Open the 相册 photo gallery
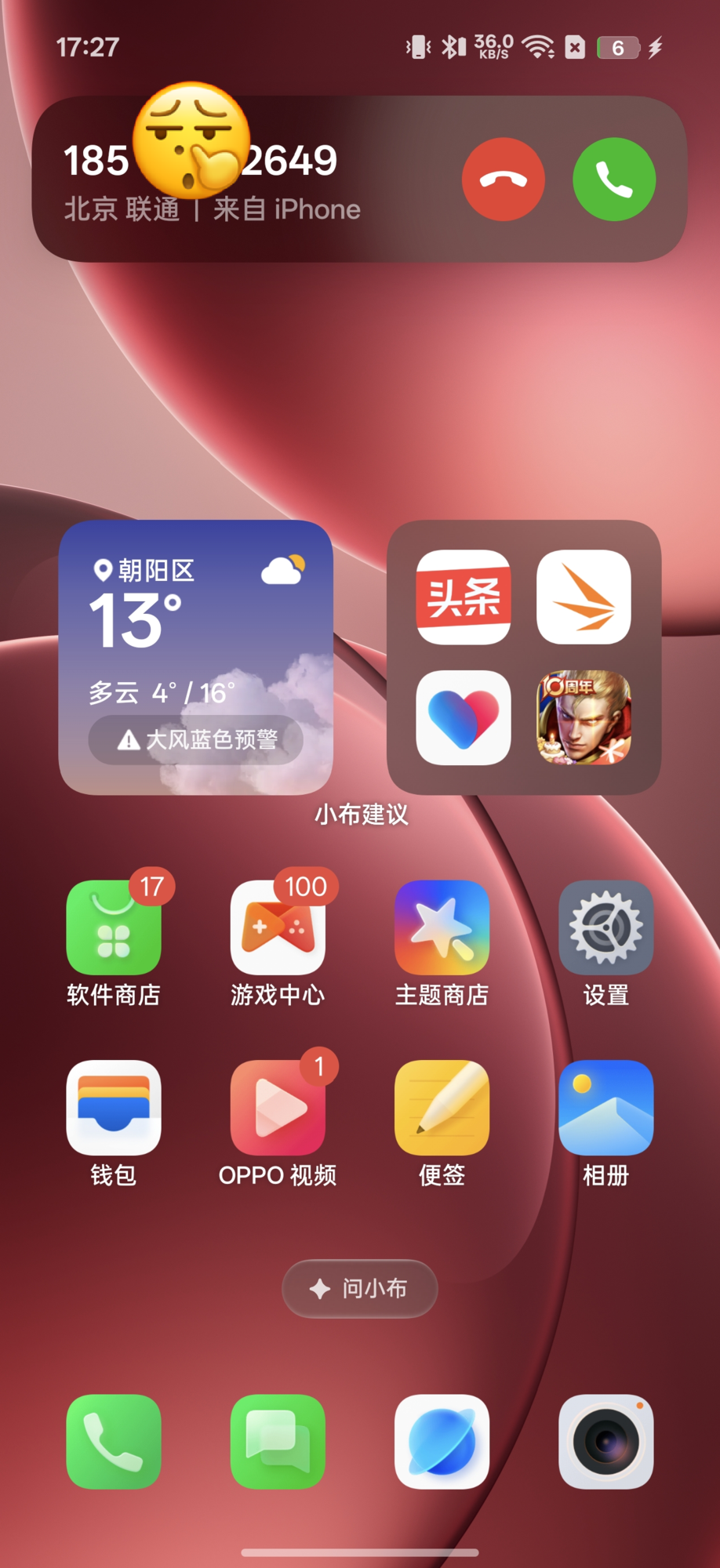This screenshot has height=1568, width=720. (x=605, y=1108)
